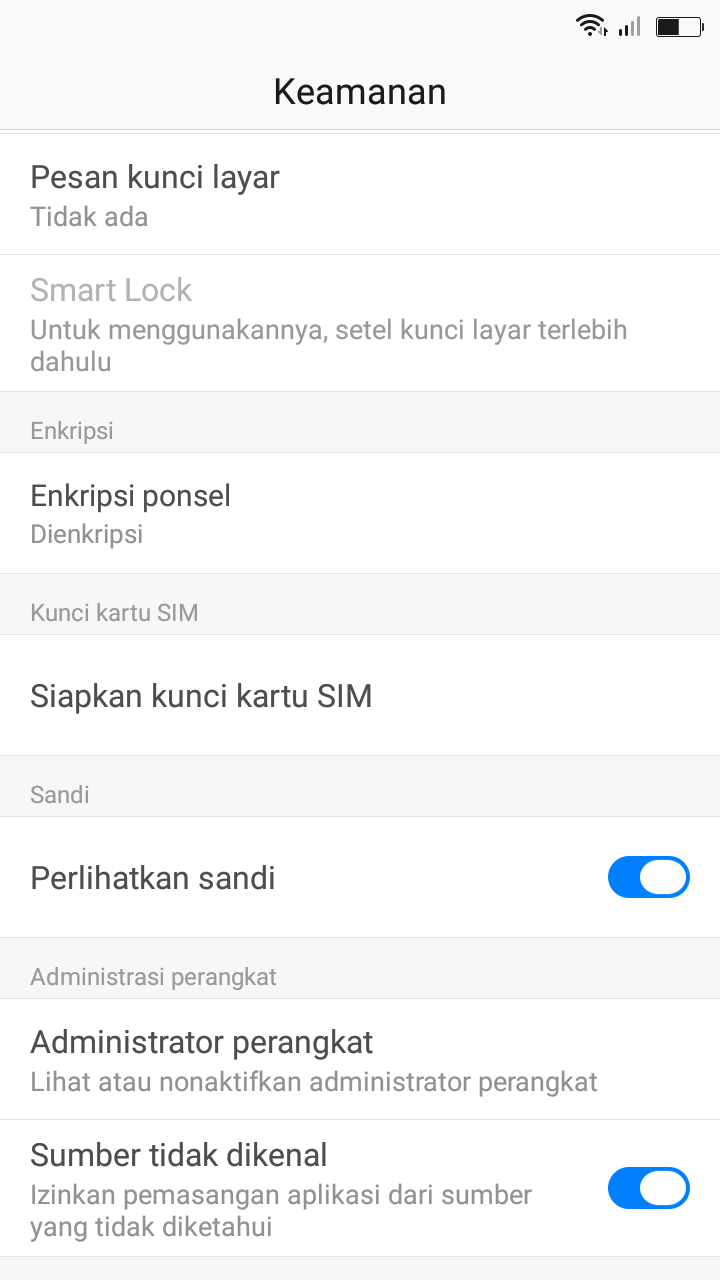Tap Siapkan kunci kartu SIM
The width and height of the screenshot is (720, 1280).
pyautogui.click(x=360, y=695)
